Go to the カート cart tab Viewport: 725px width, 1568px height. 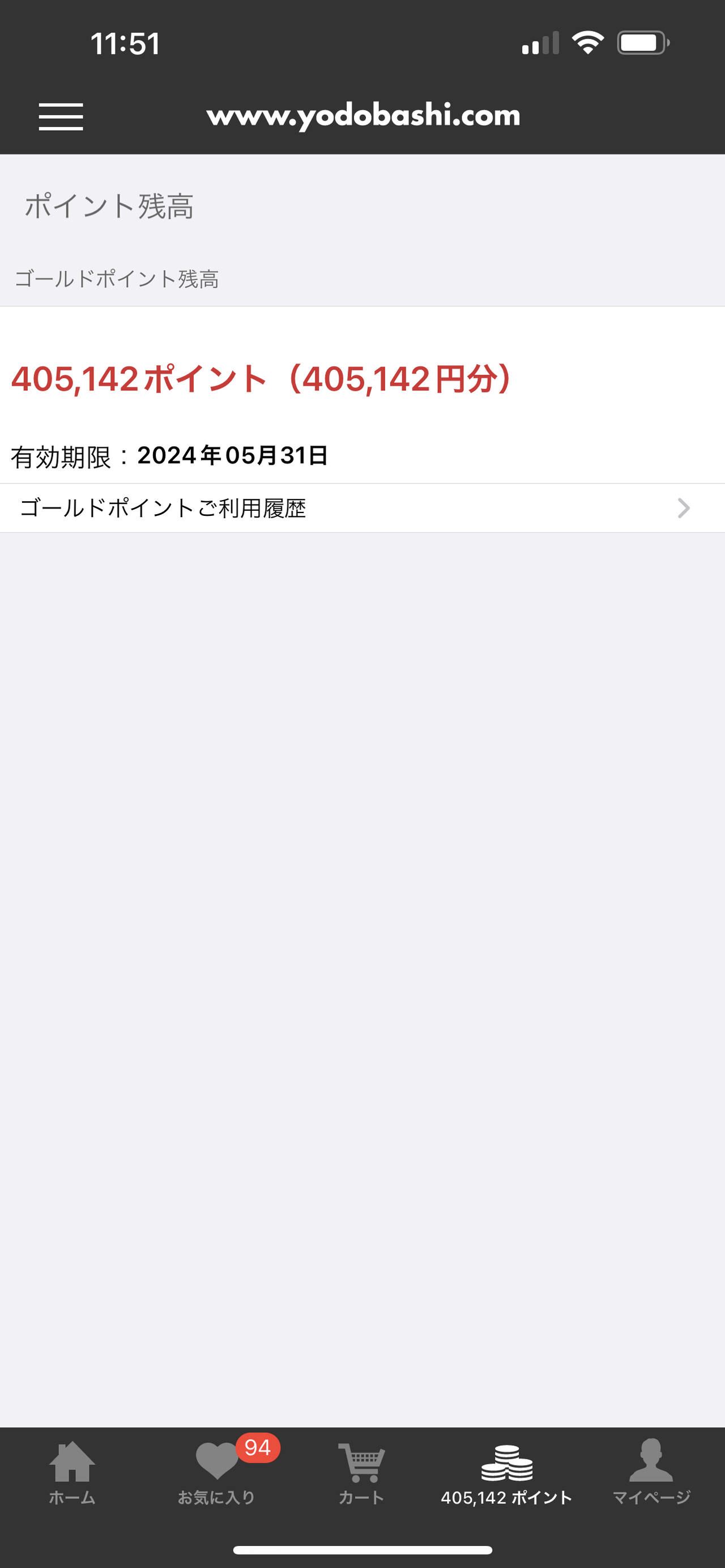click(361, 1472)
